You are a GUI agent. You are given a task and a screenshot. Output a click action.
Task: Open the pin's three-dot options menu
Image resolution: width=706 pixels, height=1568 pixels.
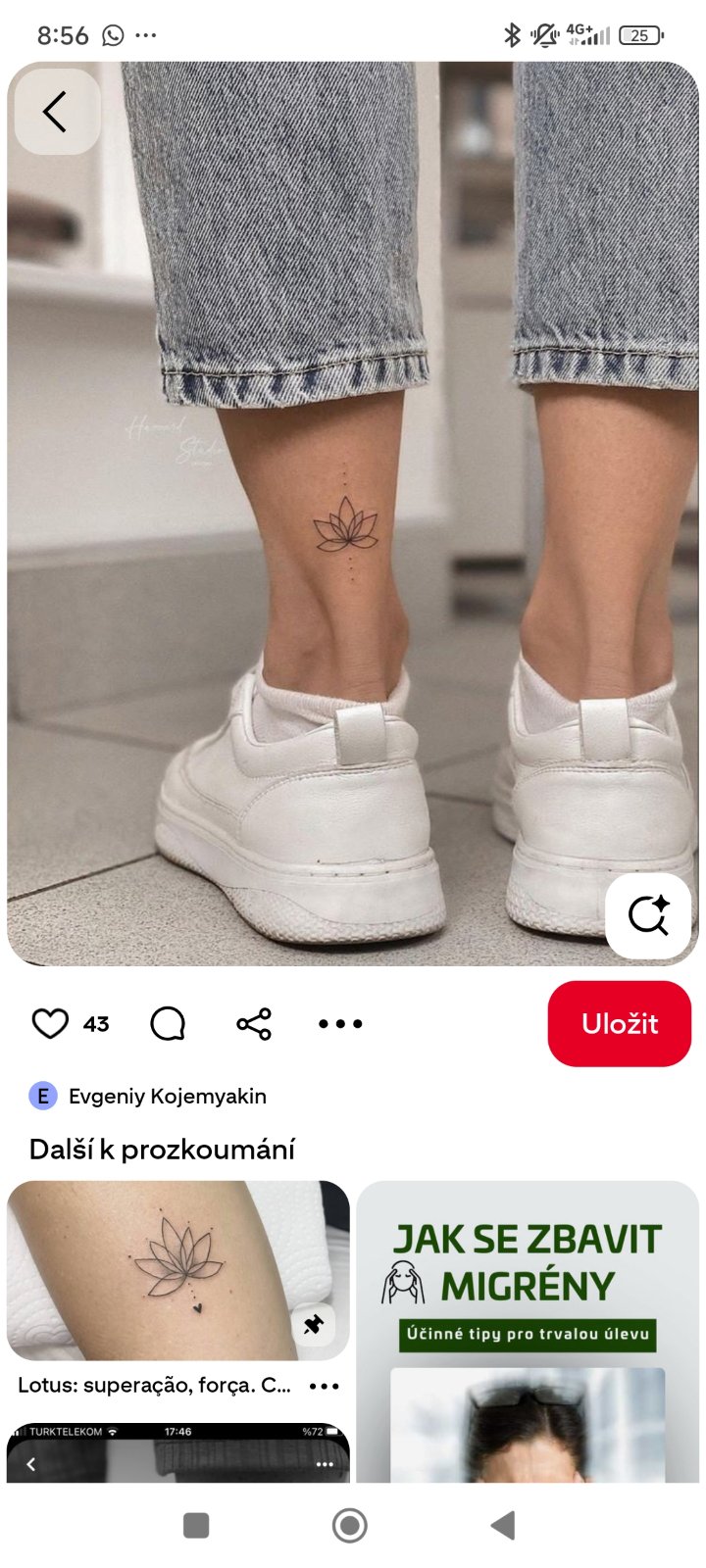coord(340,1023)
